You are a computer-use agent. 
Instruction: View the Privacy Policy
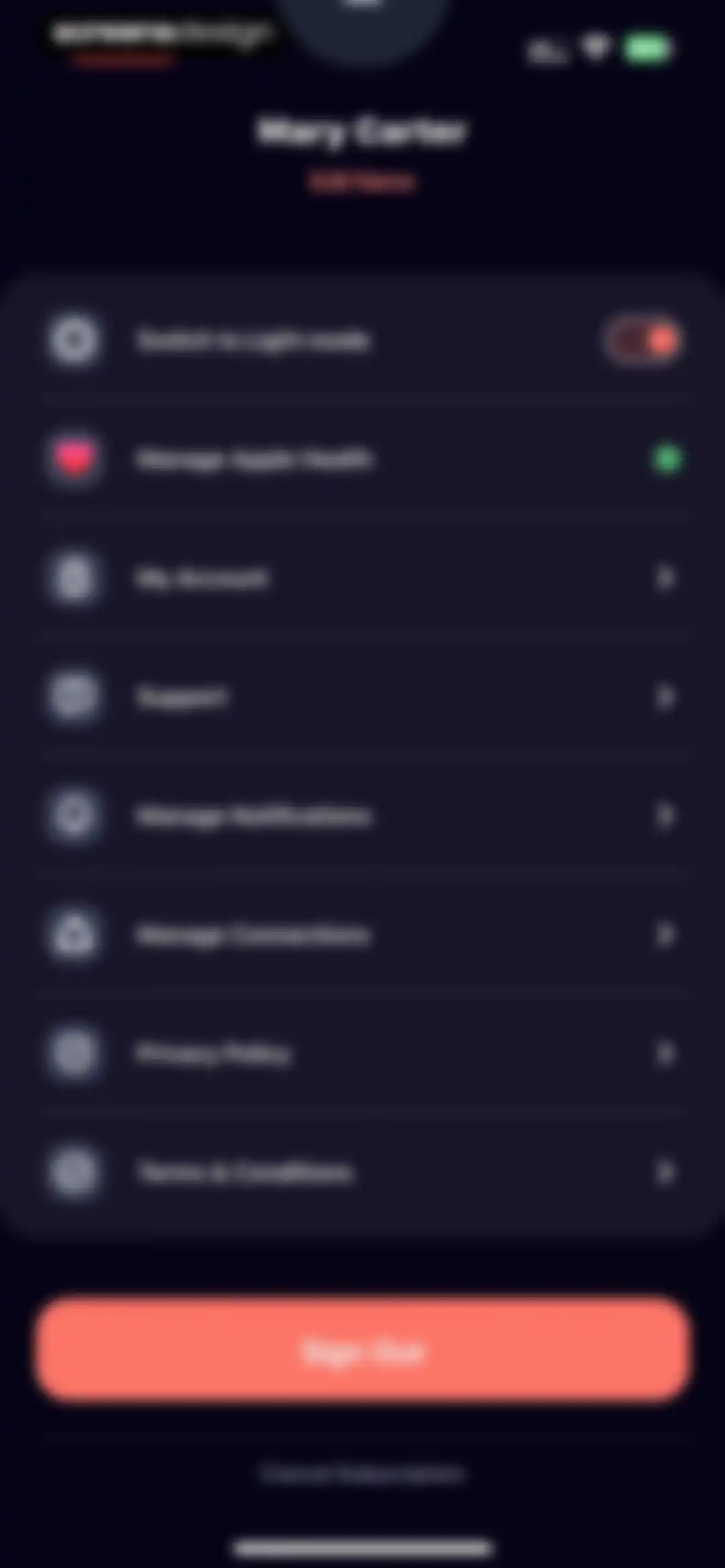pos(362,1053)
